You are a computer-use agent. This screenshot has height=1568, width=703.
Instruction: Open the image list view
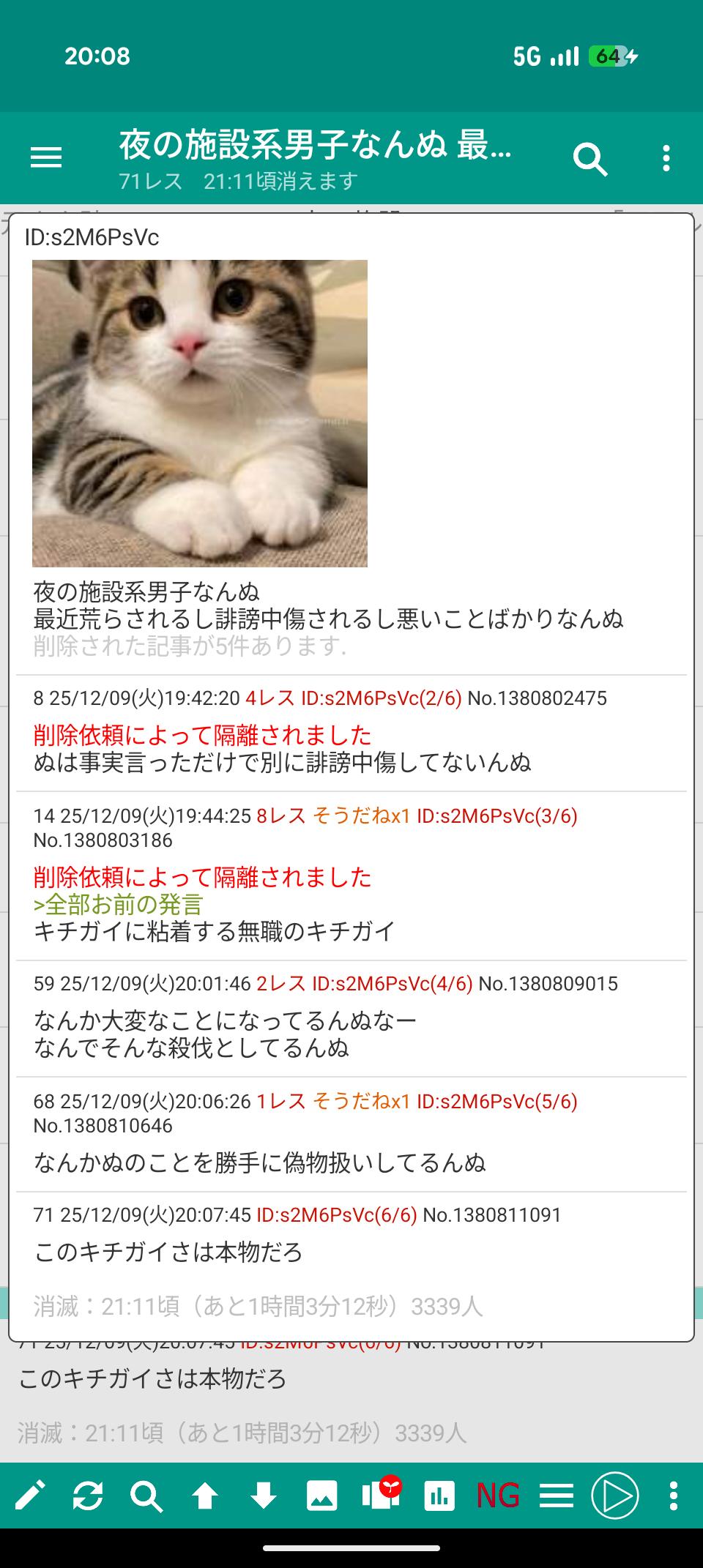(x=322, y=1496)
